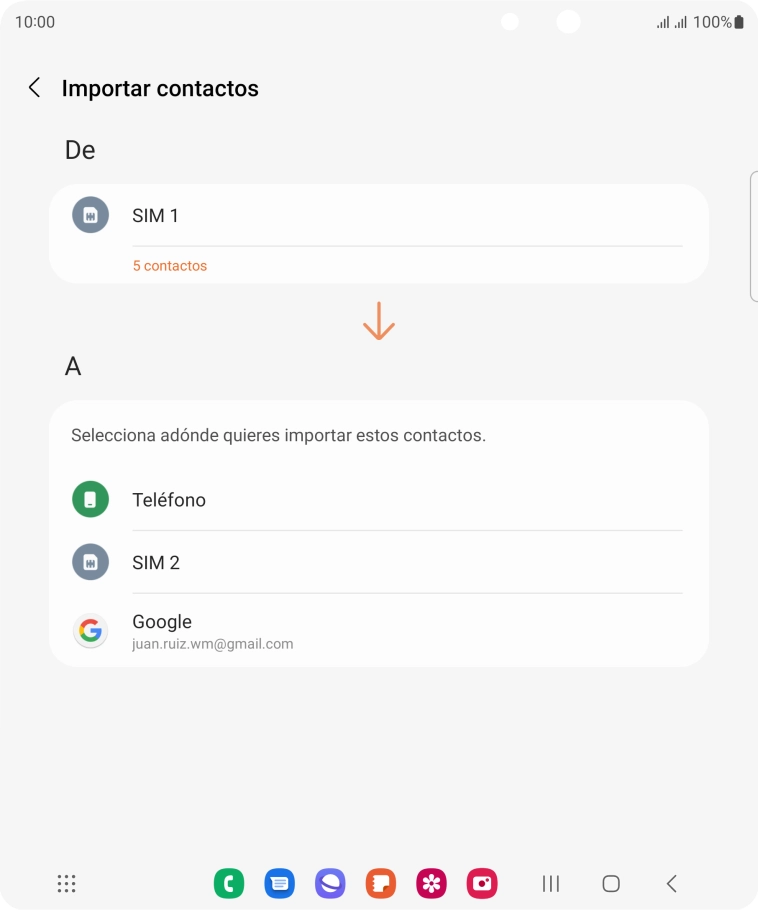Viewport: 758px width, 910px height.
Task: Launch Samsung Internet browser
Action: point(330,883)
